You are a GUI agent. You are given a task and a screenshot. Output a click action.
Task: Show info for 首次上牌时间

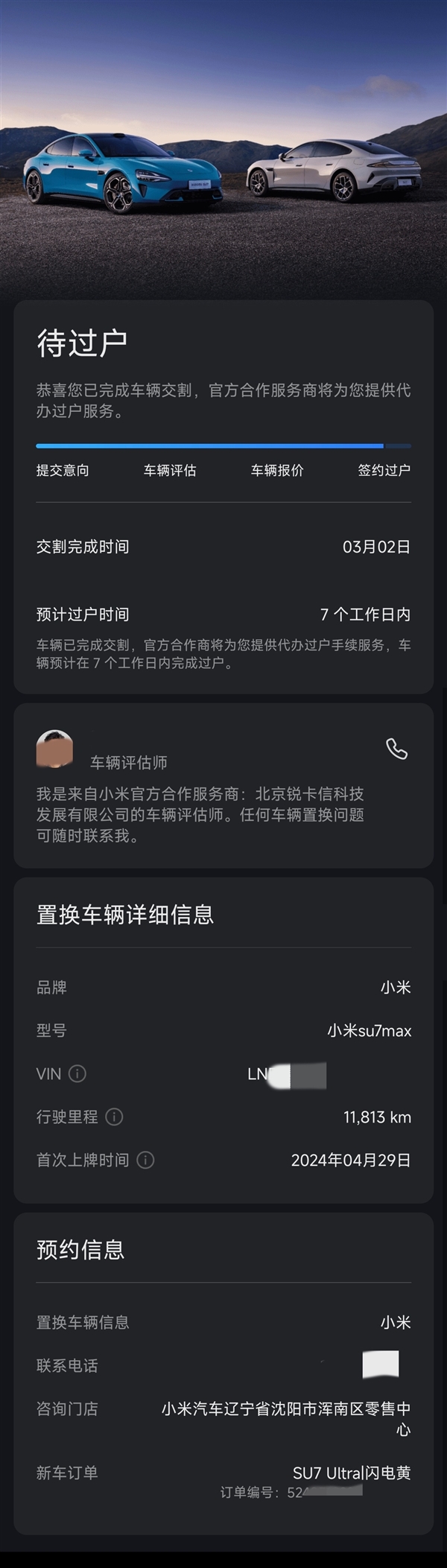[x=145, y=1160]
